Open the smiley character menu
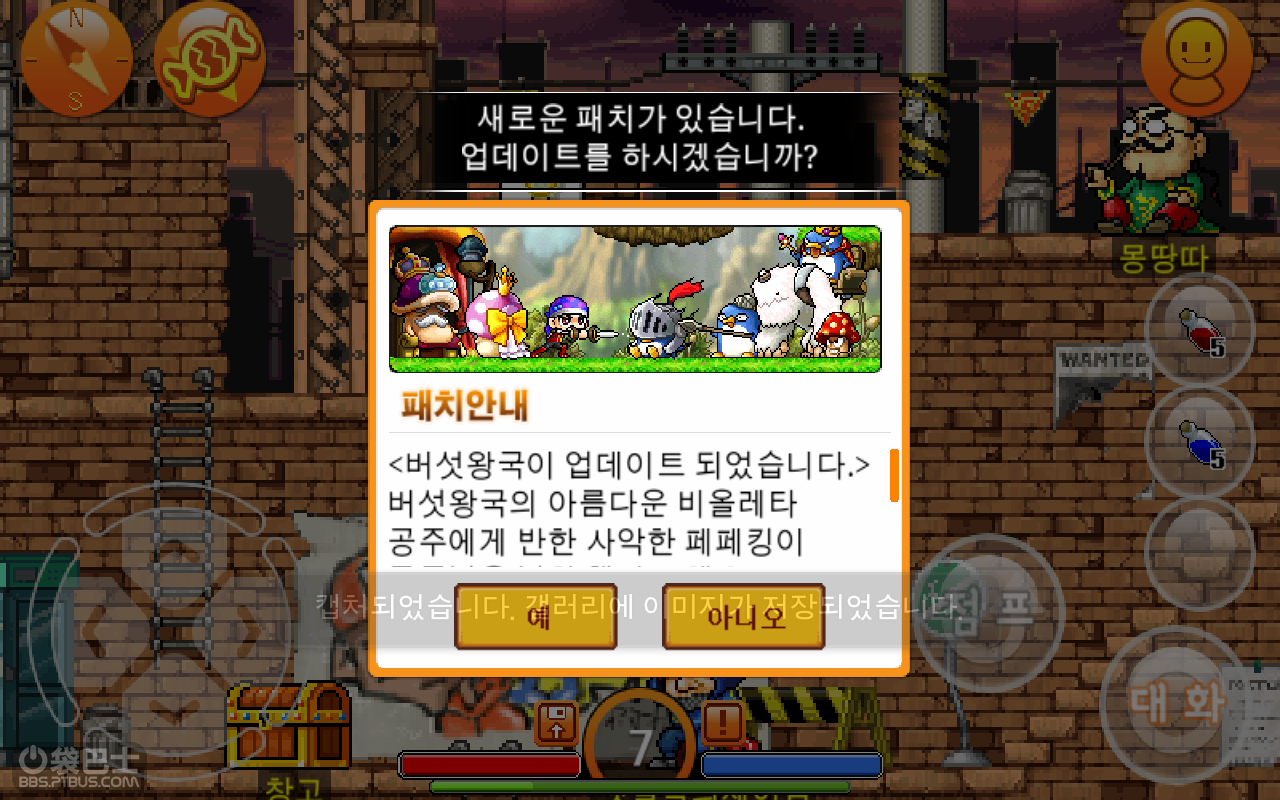This screenshot has width=1280, height=800. (1197, 58)
